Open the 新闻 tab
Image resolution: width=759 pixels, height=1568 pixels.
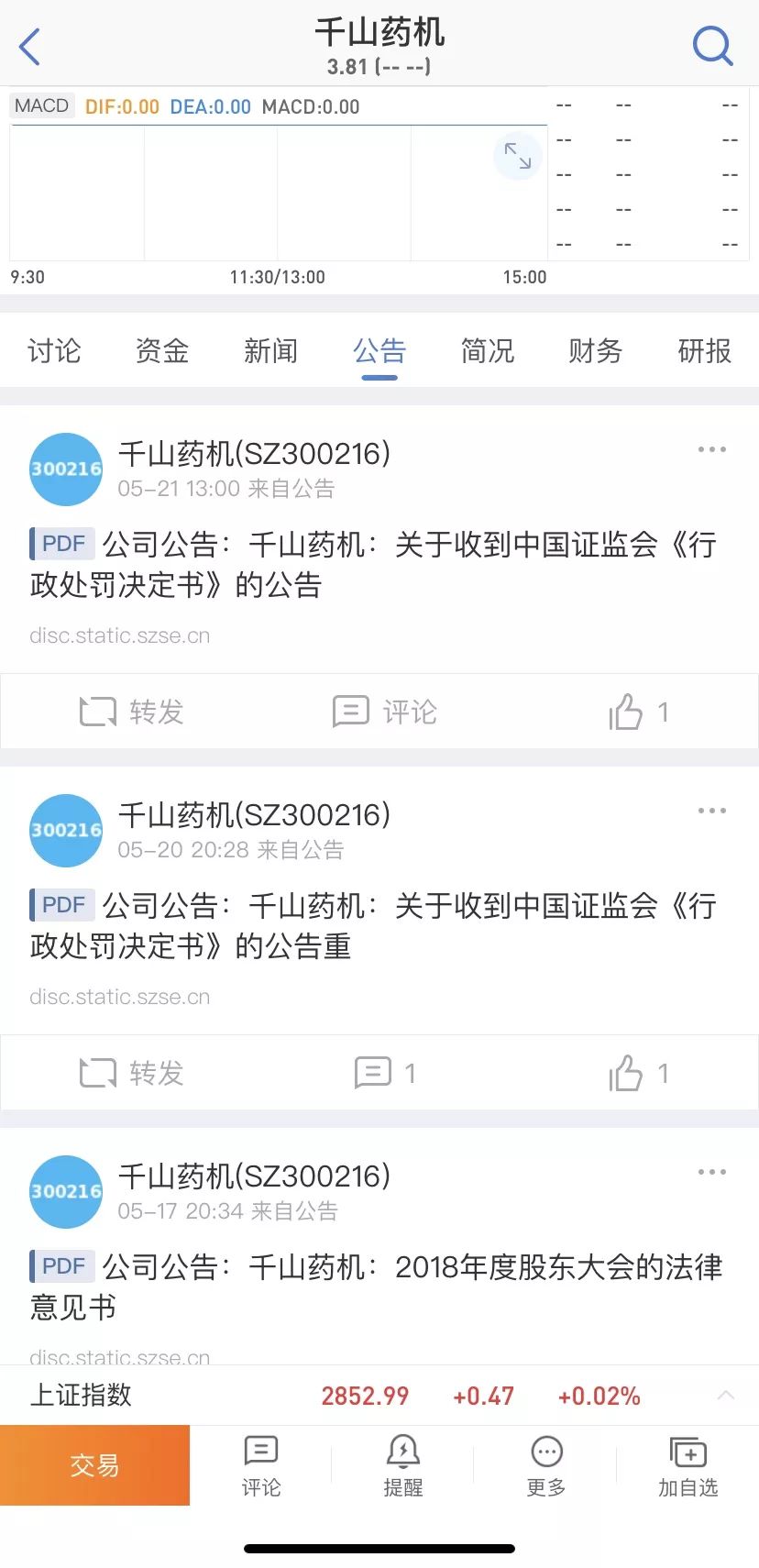tap(270, 350)
